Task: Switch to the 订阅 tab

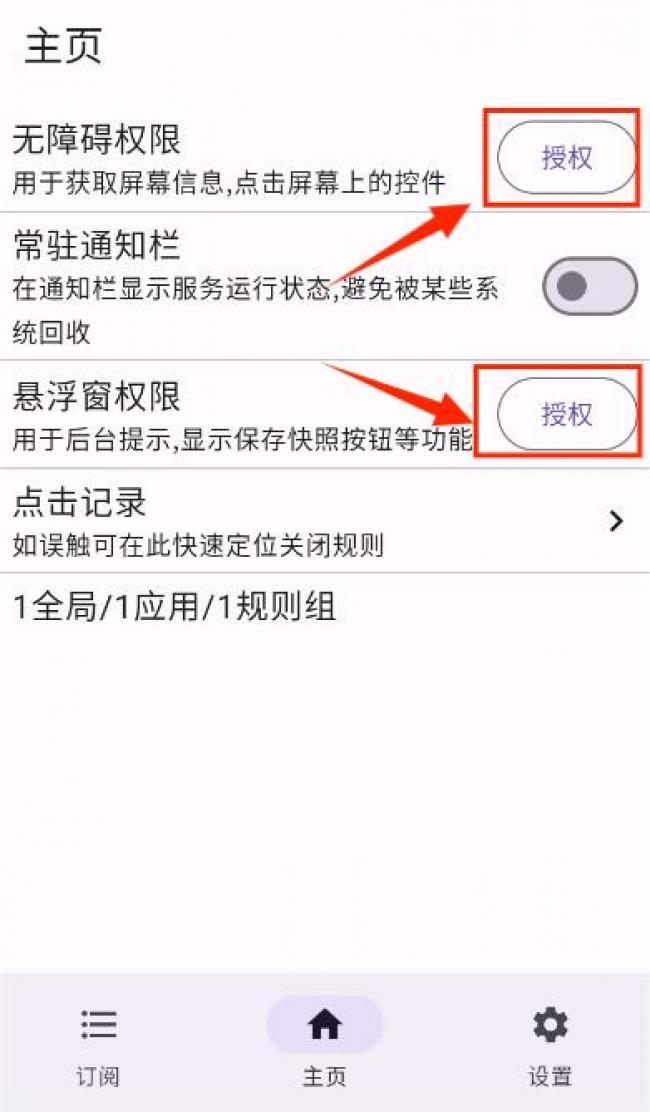Action: [98, 1045]
